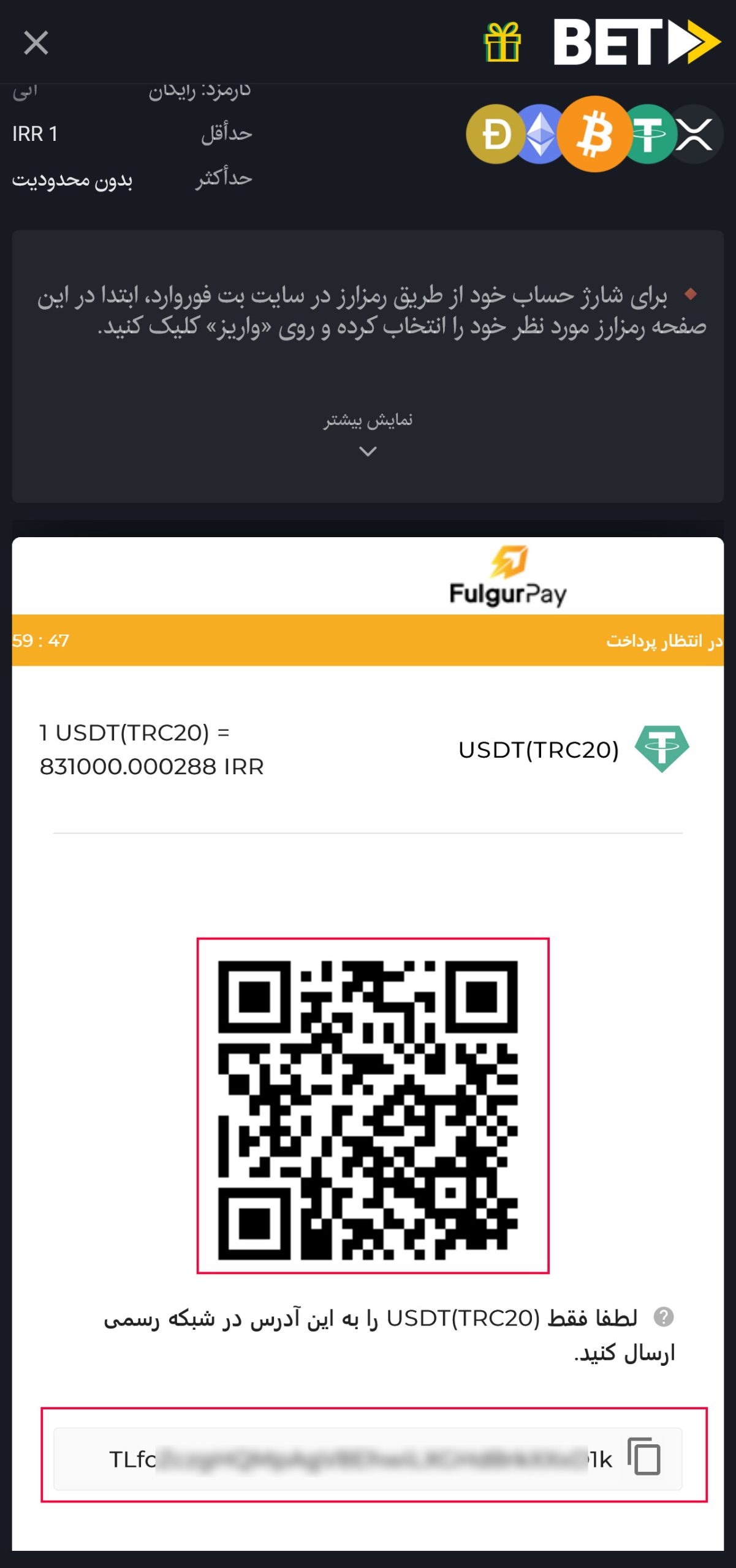The image size is (736, 1568).
Task: Tap the TRC20 wallet address field
Action: [x=368, y=1458]
